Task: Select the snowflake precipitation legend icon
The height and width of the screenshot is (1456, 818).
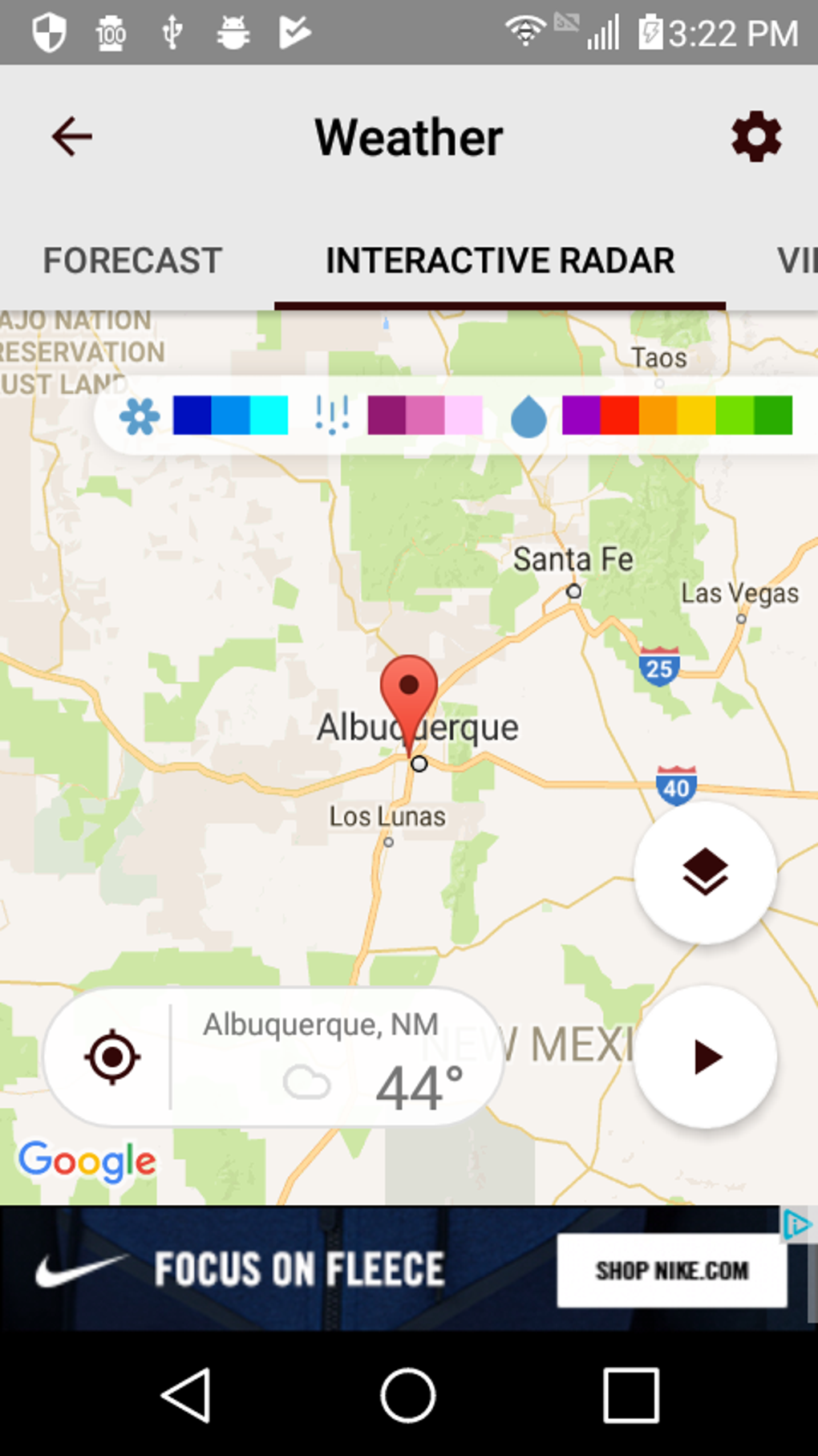Action: (139, 416)
